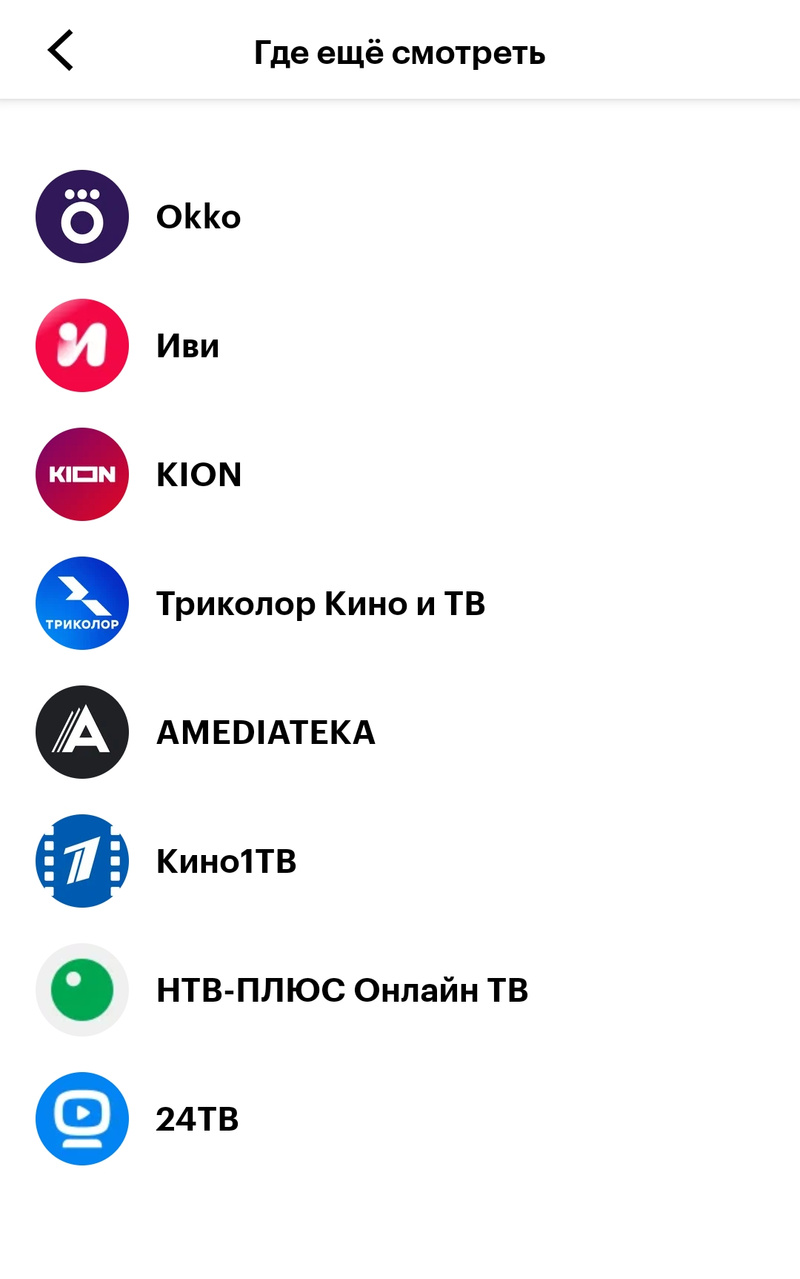Open Кино1ТВ service
Viewport: 800px width, 1279px height.
point(226,861)
